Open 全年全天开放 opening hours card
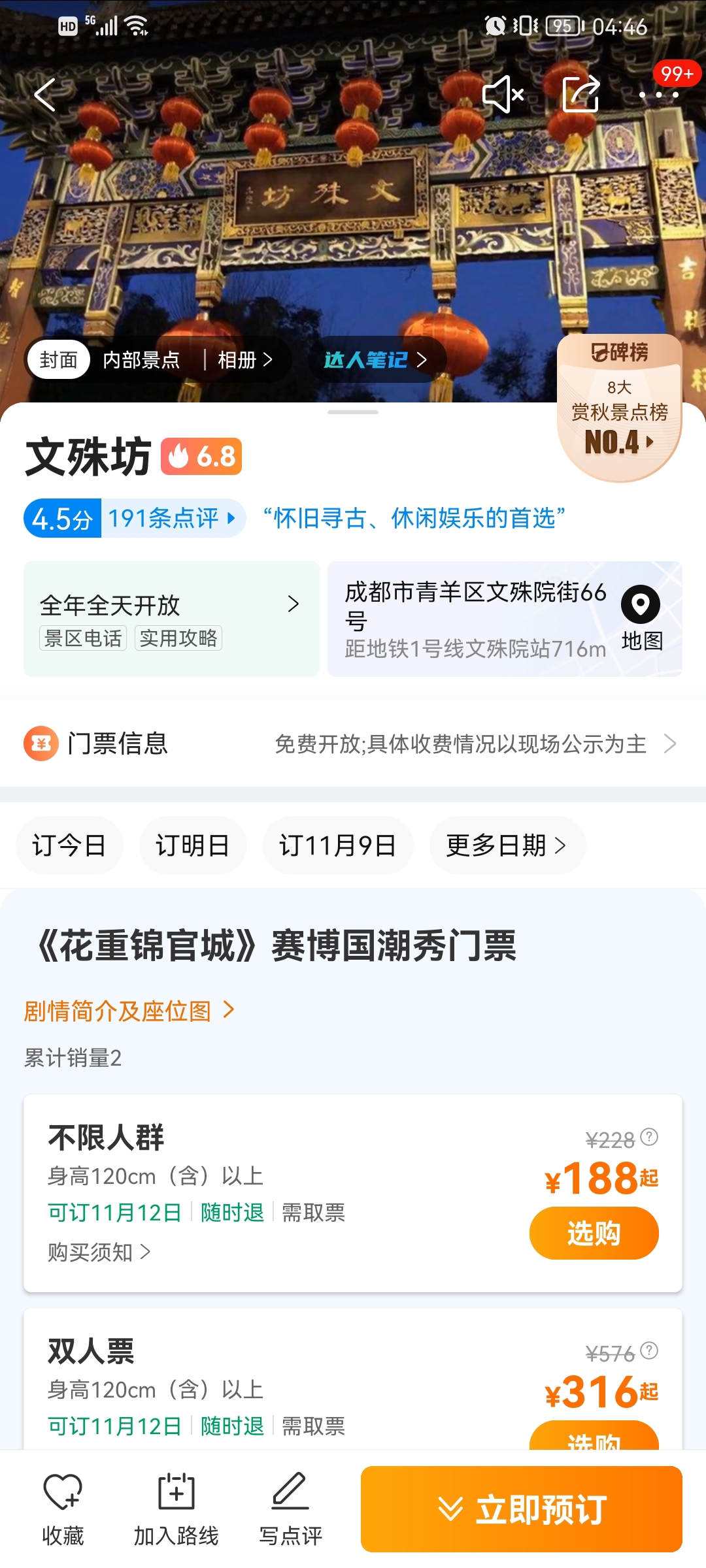Viewport: 706px width, 1568px height. pos(171,617)
